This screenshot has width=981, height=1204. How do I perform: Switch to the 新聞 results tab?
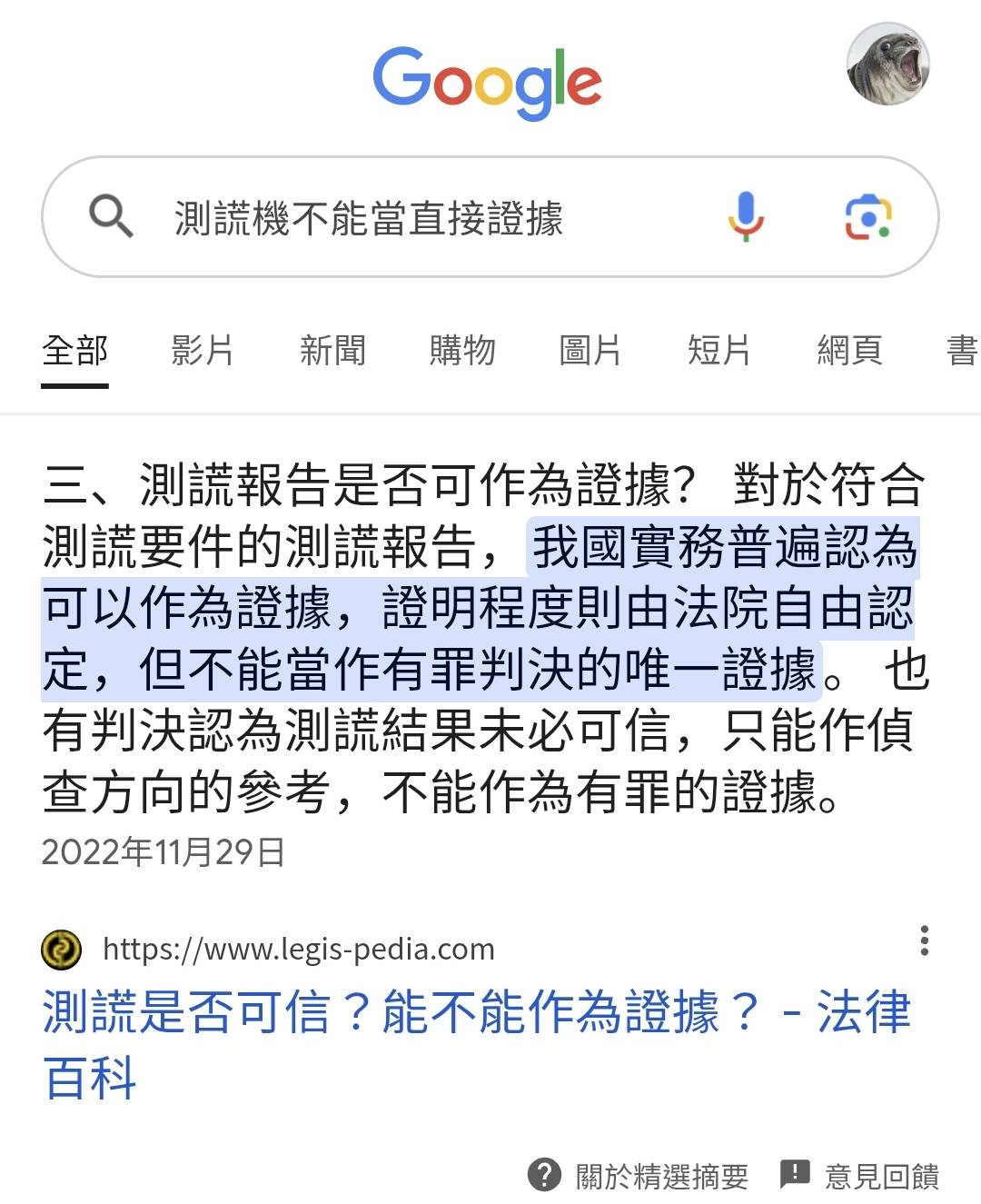[x=332, y=350]
